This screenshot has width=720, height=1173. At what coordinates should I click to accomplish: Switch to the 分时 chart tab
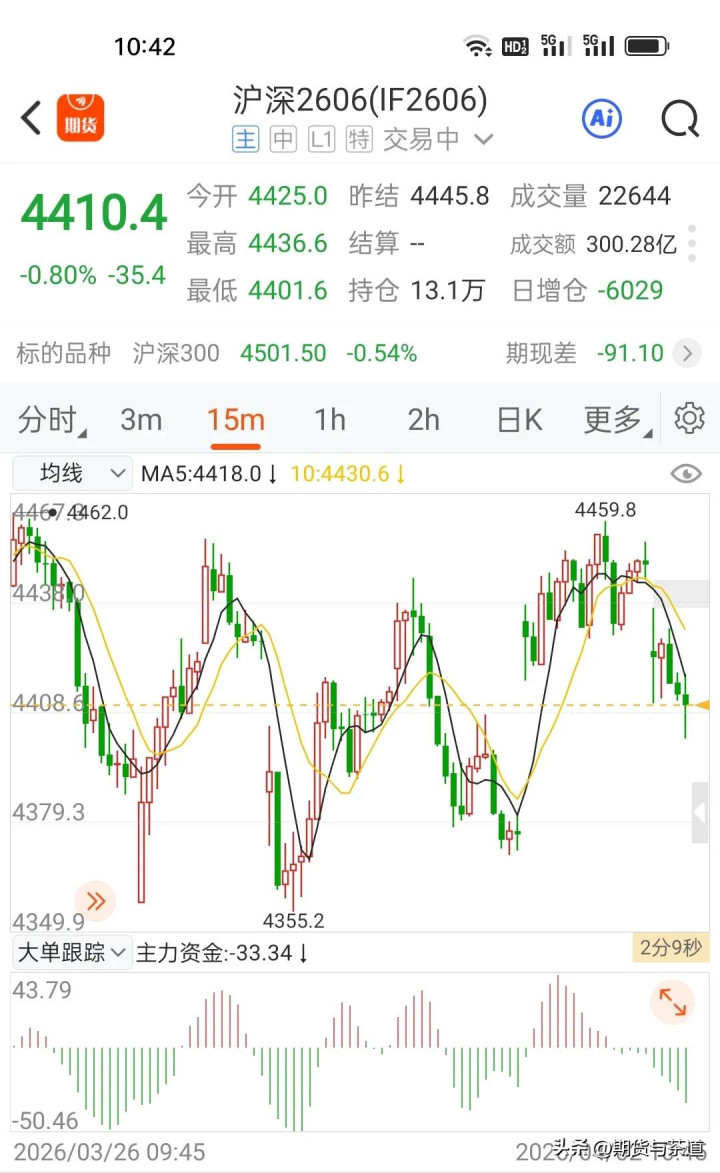50,420
